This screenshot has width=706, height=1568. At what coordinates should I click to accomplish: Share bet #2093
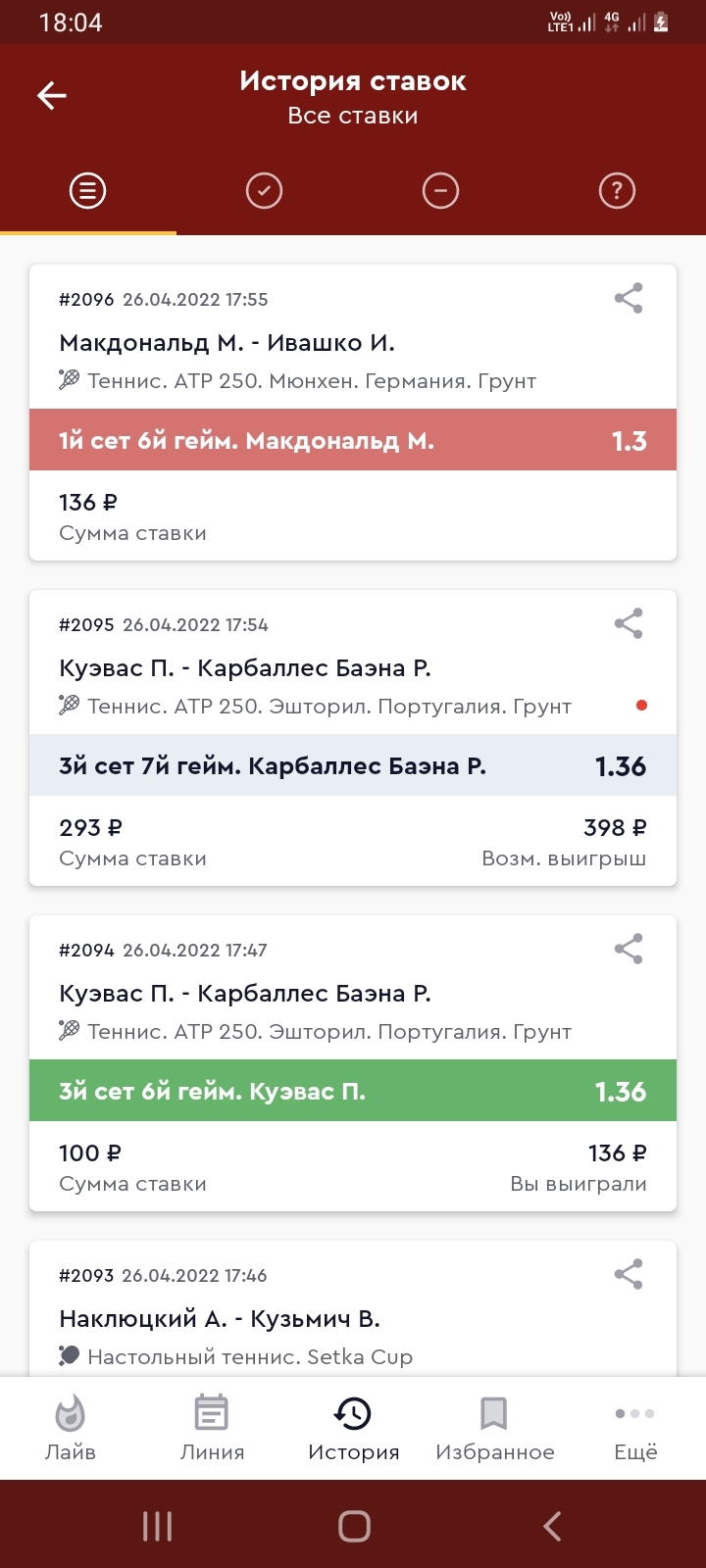(x=629, y=1274)
